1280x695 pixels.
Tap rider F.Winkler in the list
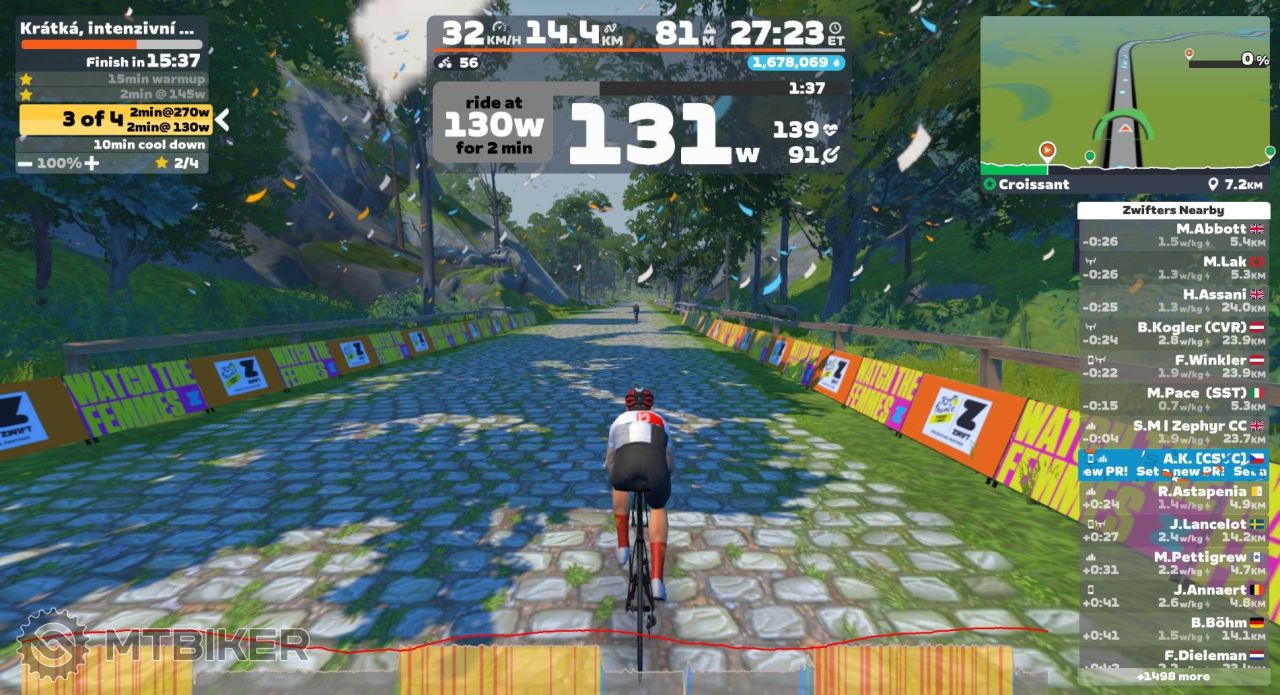(1173, 366)
